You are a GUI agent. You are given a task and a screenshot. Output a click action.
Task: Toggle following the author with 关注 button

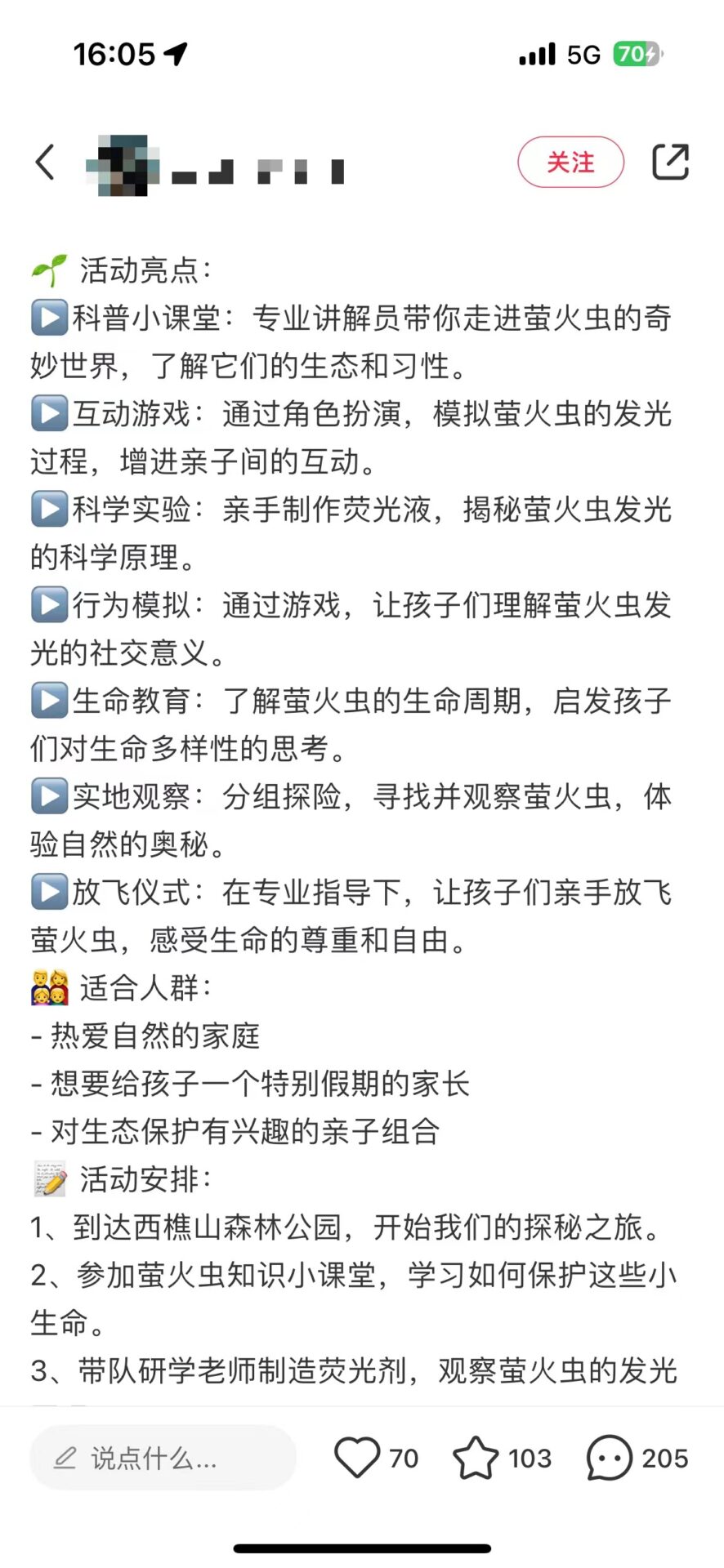pyautogui.click(x=571, y=162)
